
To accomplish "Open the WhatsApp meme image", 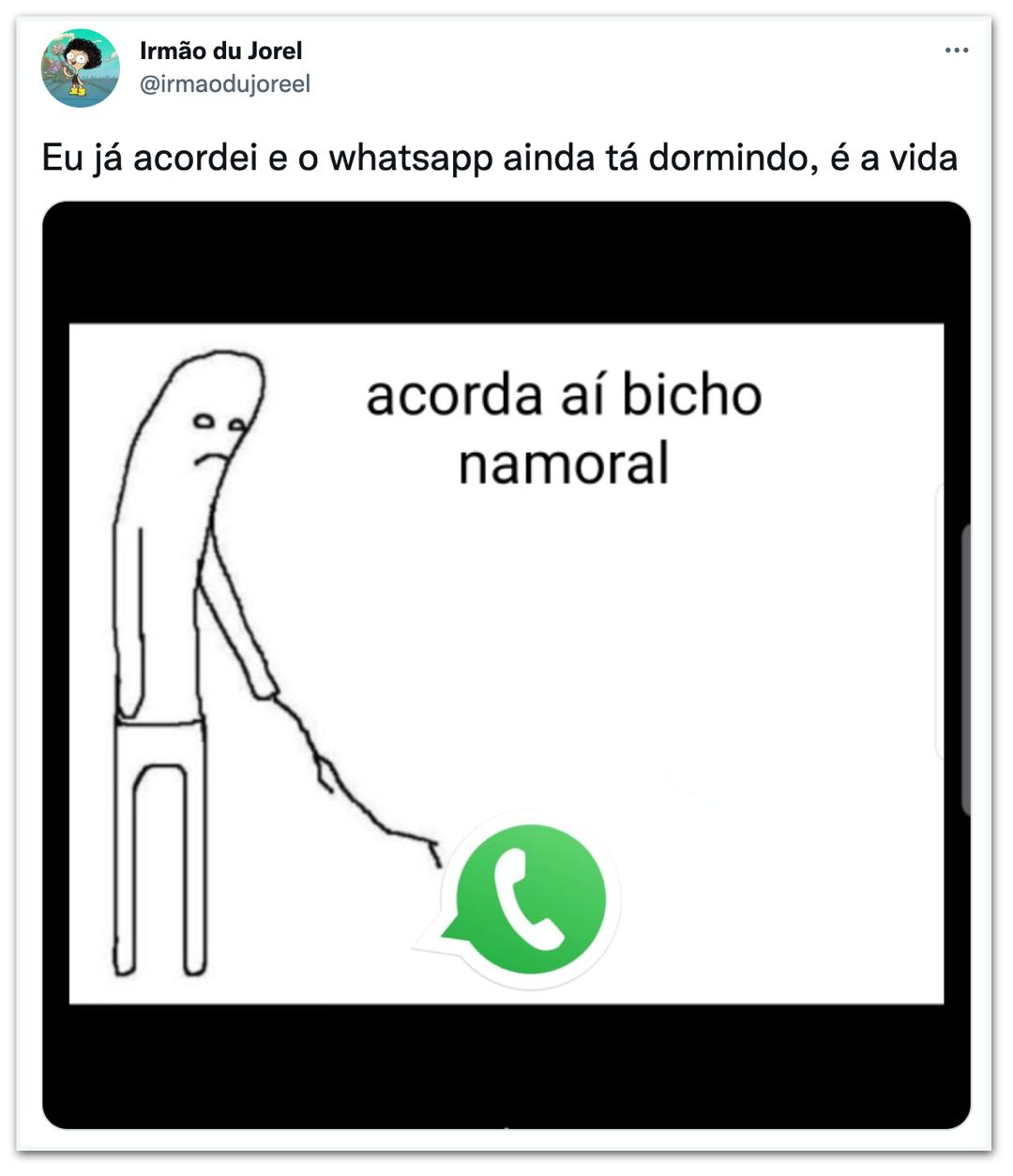I will (506, 664).
